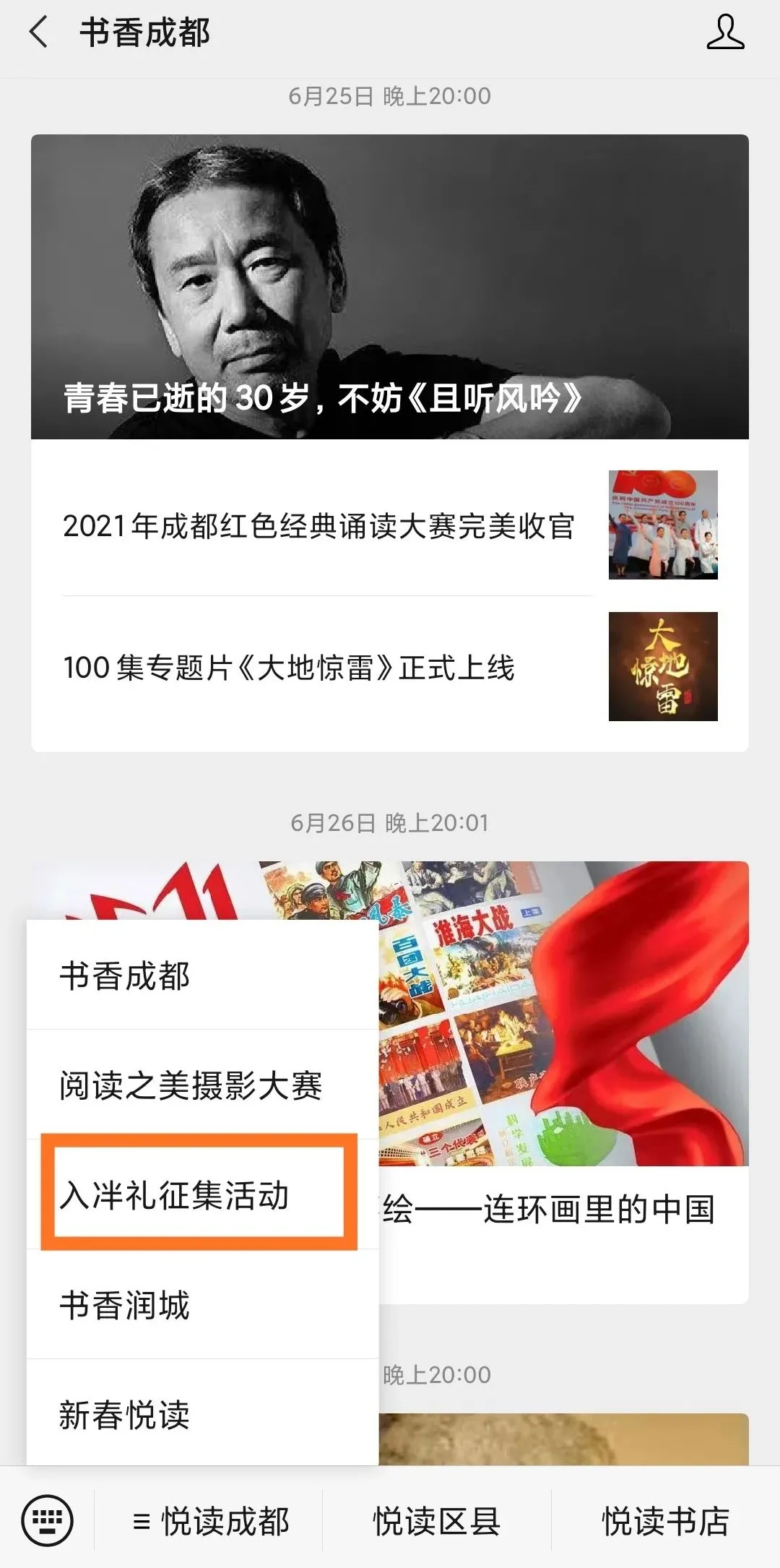The image size is (780, 1568).
Task: Open the 连环画里的中国 article card
Action: pos(563,1084)
